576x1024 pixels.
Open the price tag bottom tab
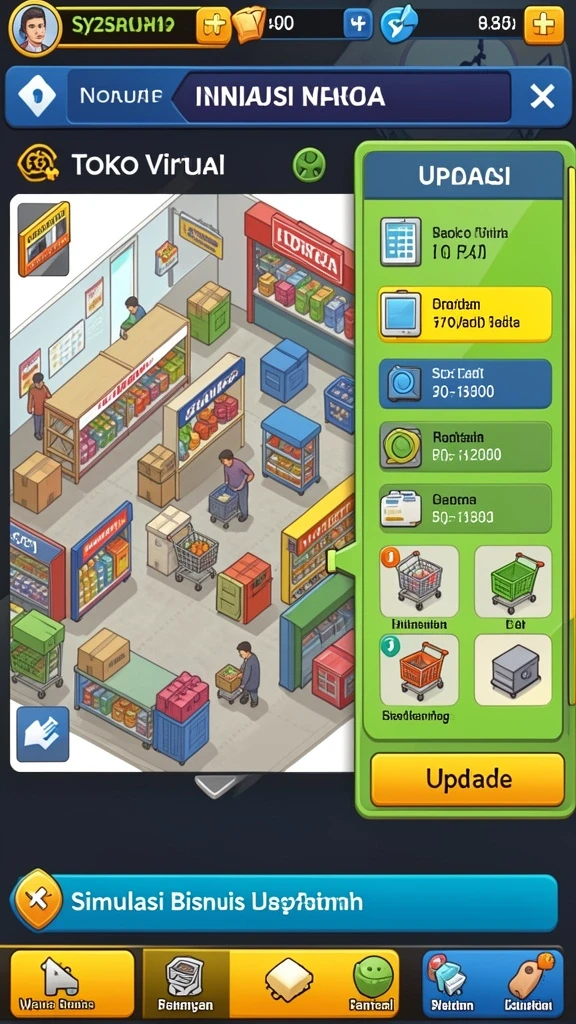tap(530, 984)
